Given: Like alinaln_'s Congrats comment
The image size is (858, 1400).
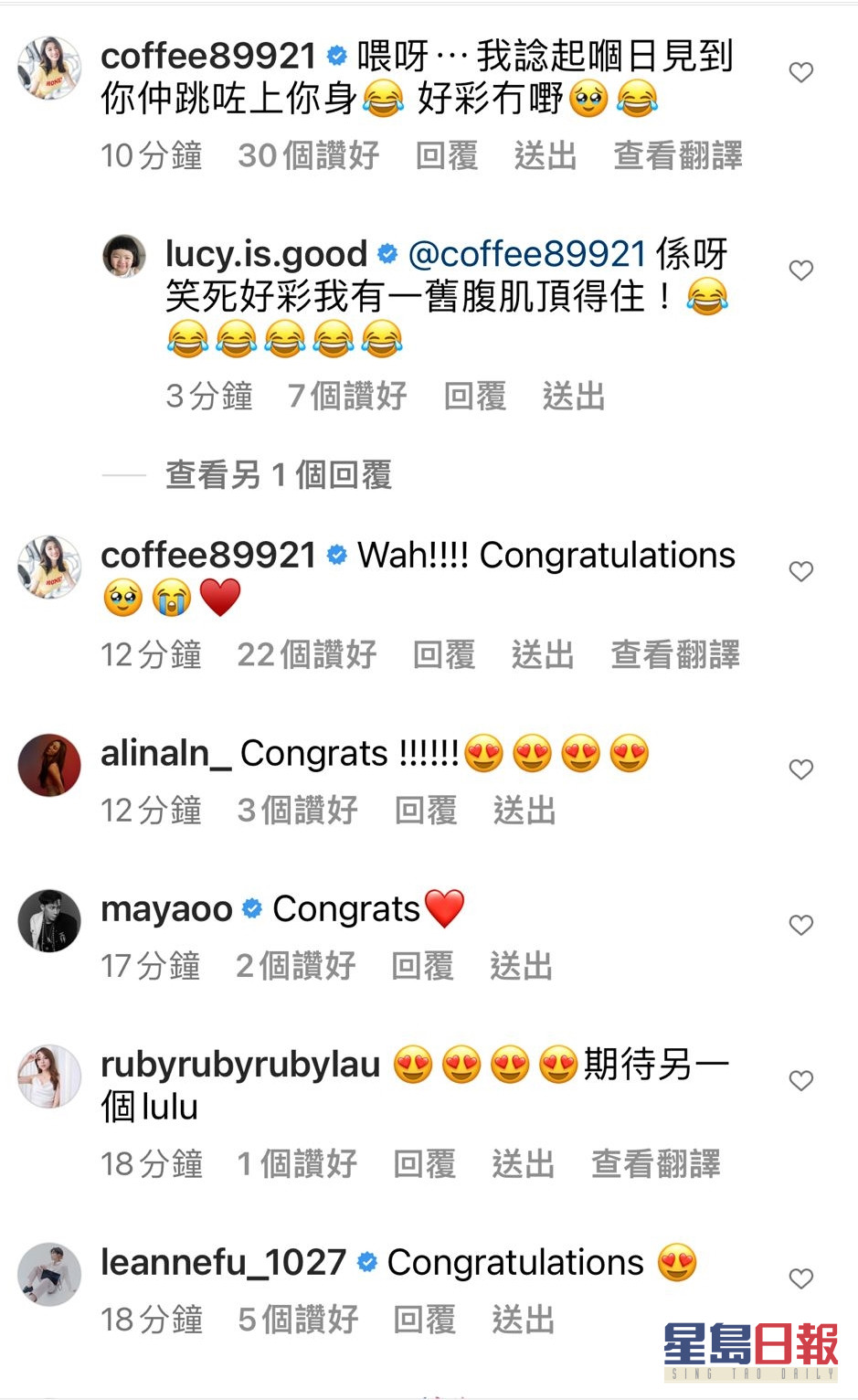Looking at the screenshot, I should coord(800,769).
